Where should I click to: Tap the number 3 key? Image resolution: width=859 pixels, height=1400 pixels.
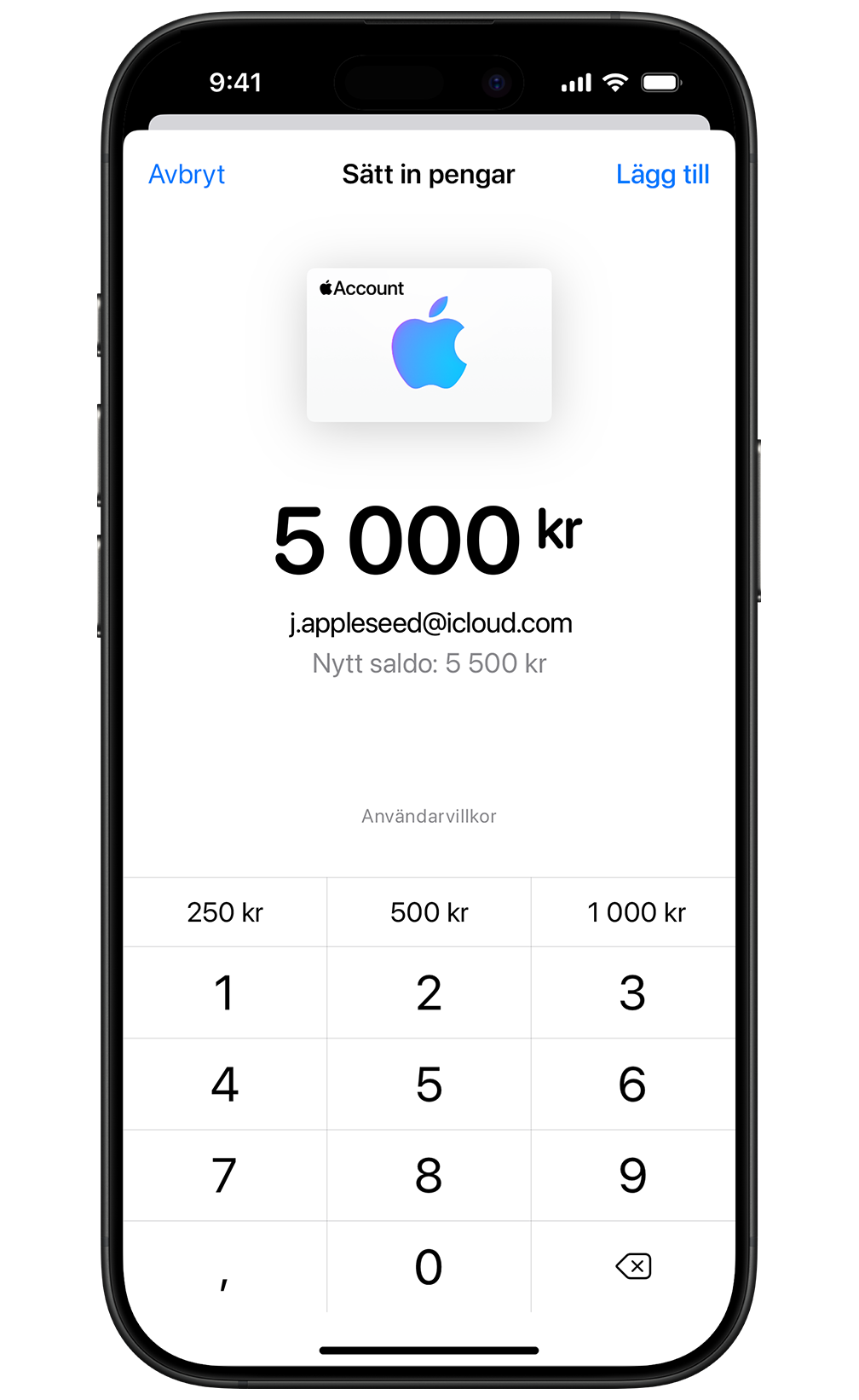pyautogui.click(x=632, y=992)
